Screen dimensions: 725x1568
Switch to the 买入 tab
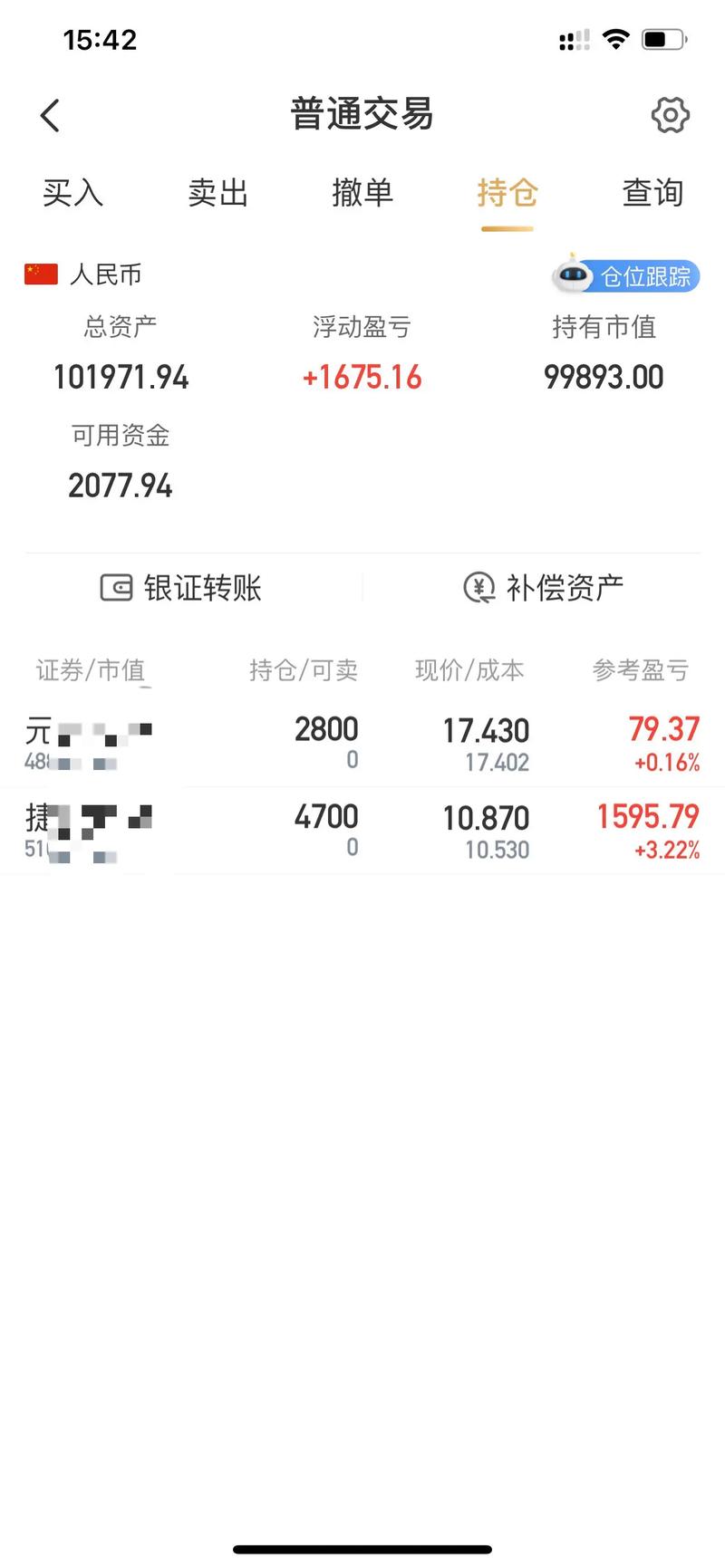click(x=72, y=193)
